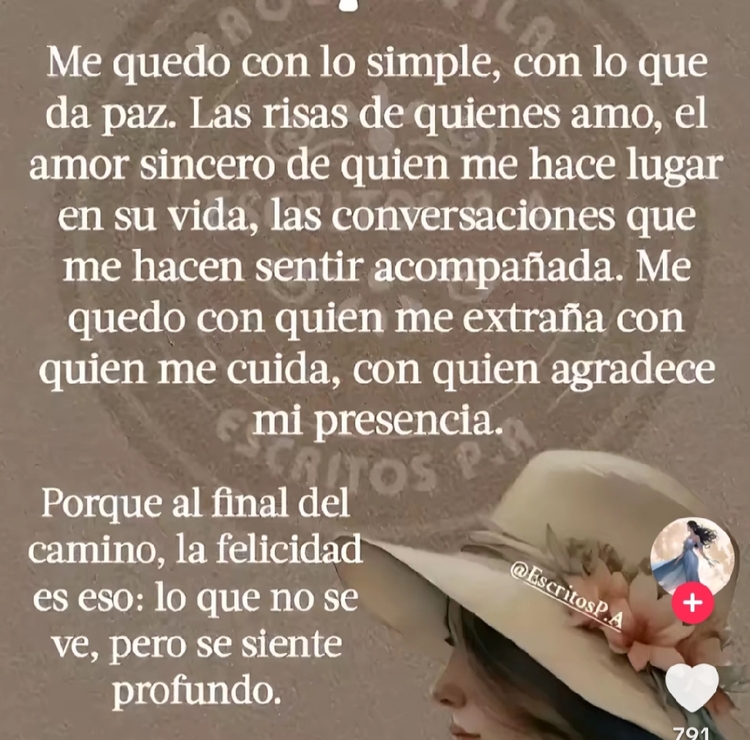Open the creator's profile avatar

[690, 558]
